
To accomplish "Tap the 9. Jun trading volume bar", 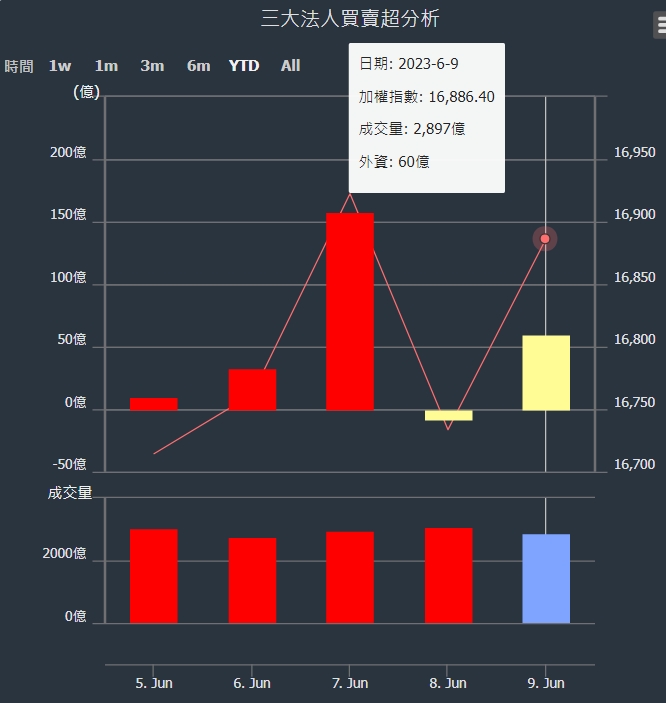I will click(x=546, y=579).
